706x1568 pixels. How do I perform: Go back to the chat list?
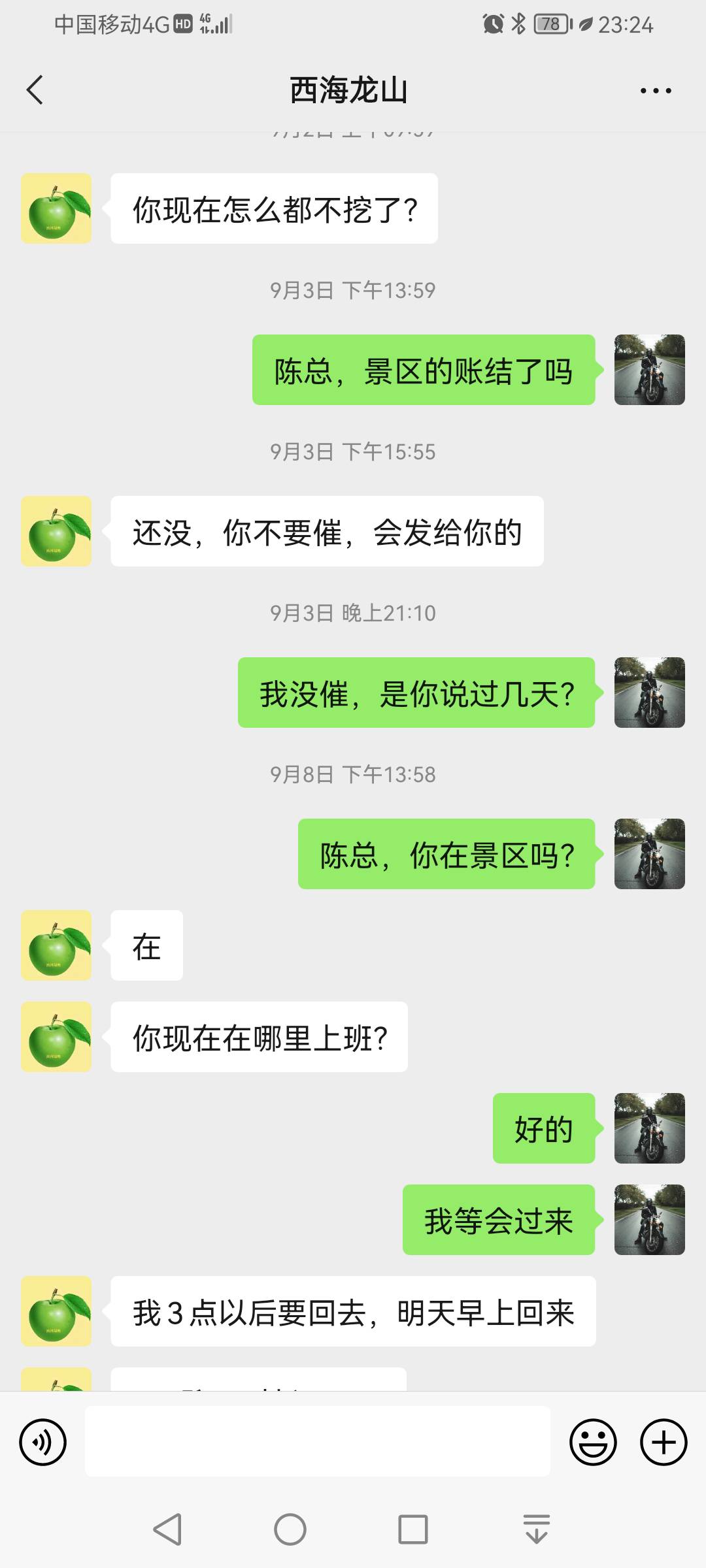click(x=35, y=90)
